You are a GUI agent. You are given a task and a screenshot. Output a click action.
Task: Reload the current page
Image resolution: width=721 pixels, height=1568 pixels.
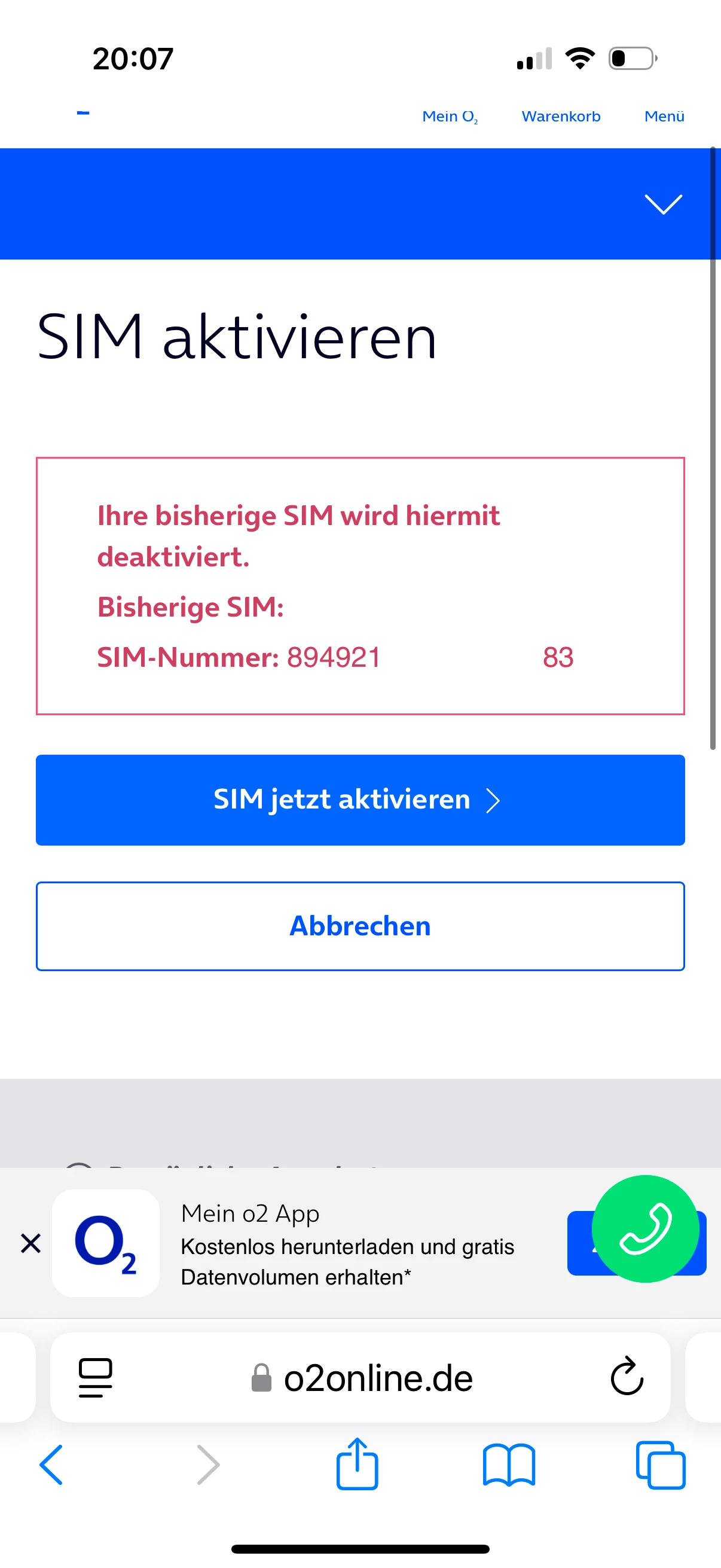tap(626, 1377)
